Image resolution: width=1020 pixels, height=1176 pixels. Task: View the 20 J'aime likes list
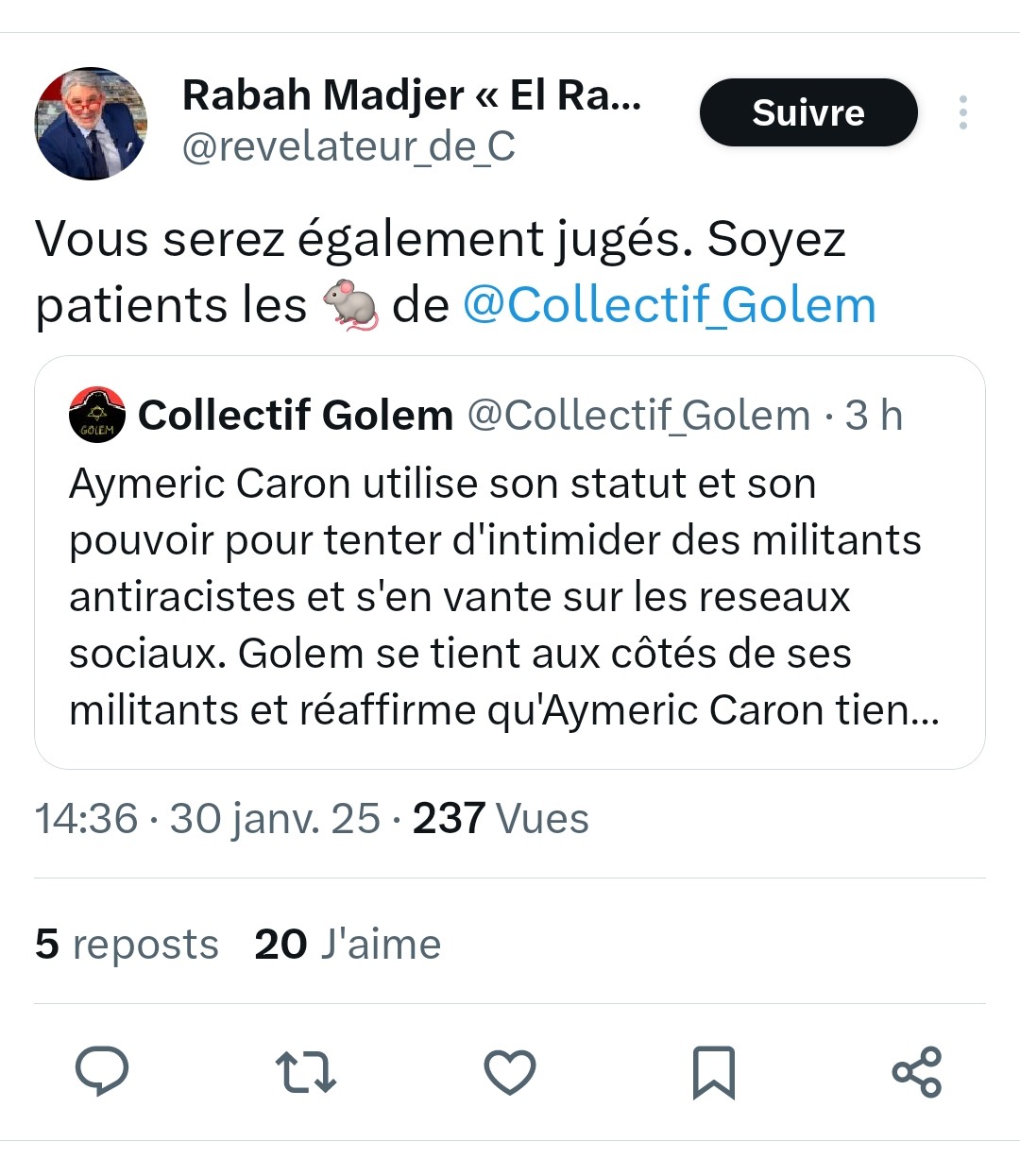(348, 944)
